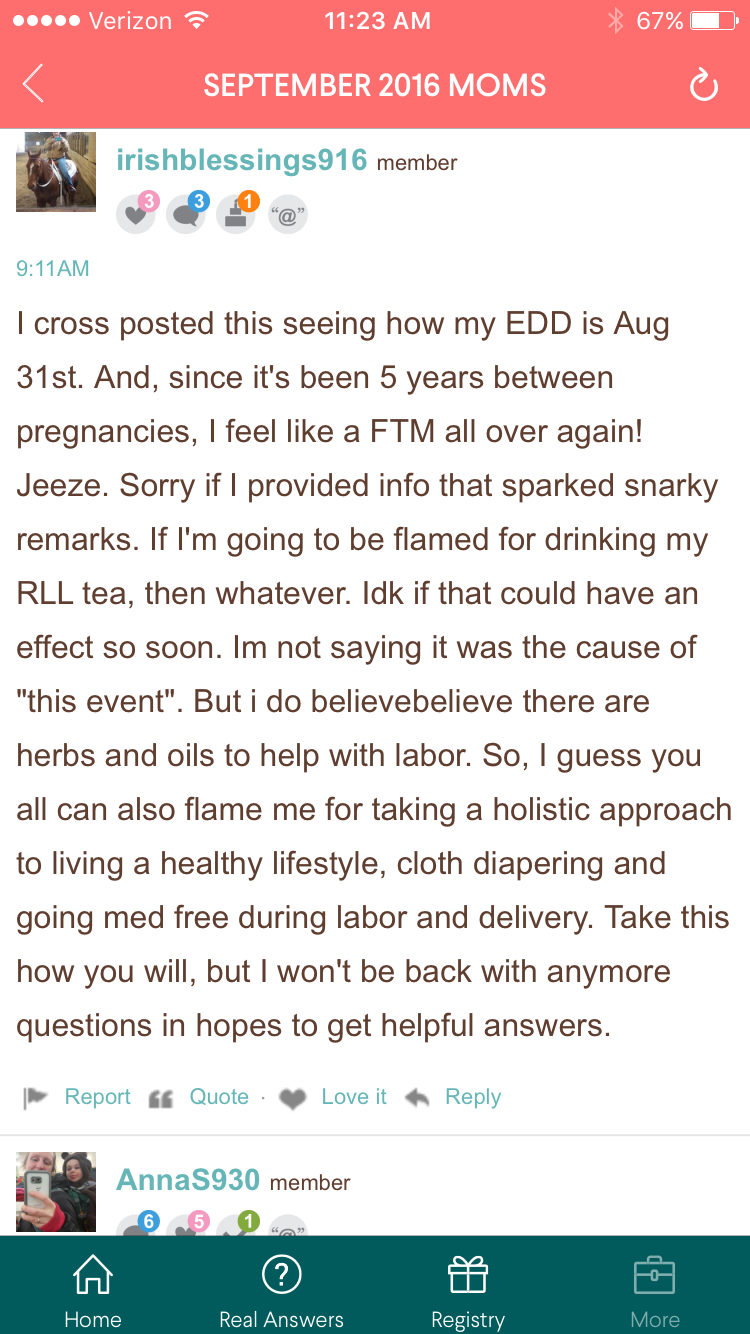The width and height of the screenshot is (750, 1334).
Task: Go to the Registry tab
Action: 468,1291
